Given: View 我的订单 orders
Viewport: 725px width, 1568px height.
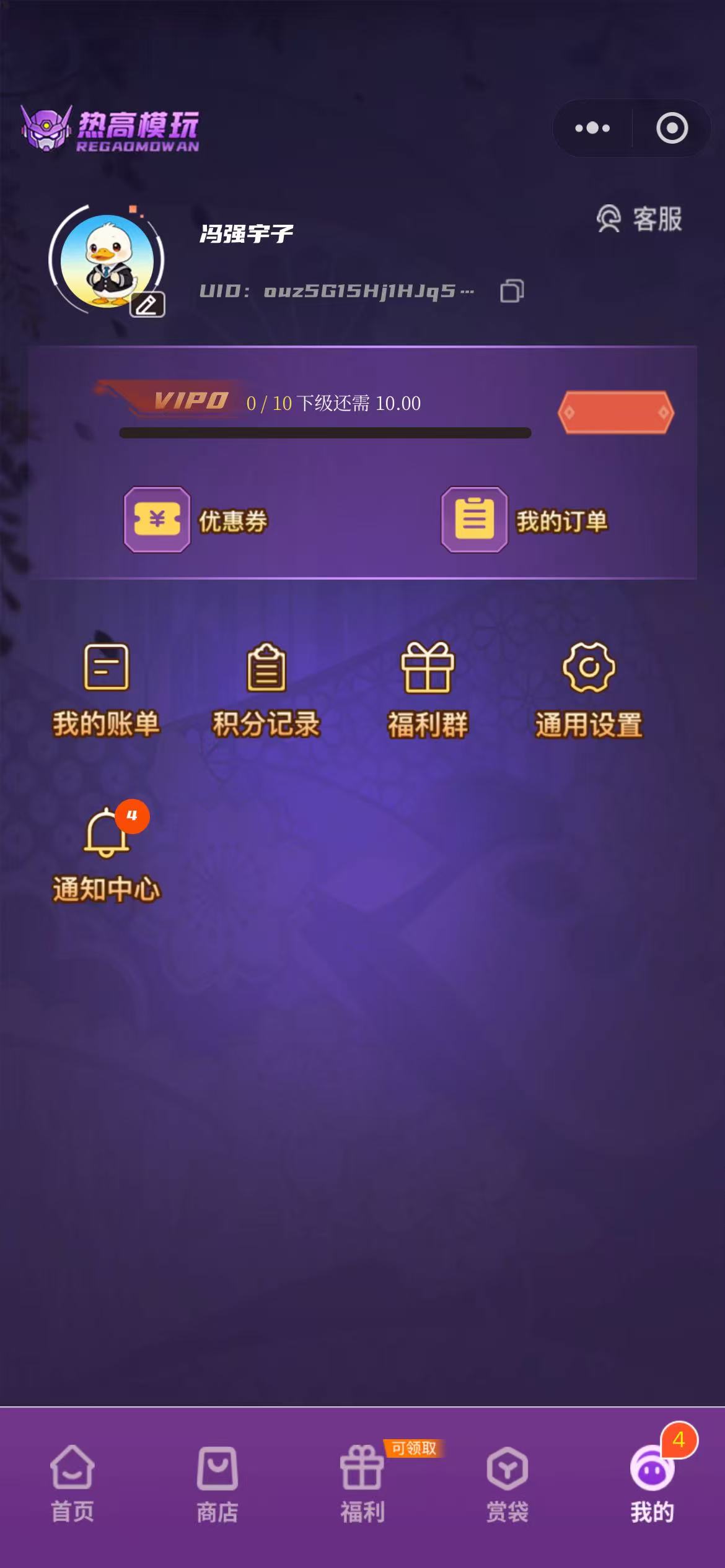Looking at the screenshot, I should click(525, 520).
